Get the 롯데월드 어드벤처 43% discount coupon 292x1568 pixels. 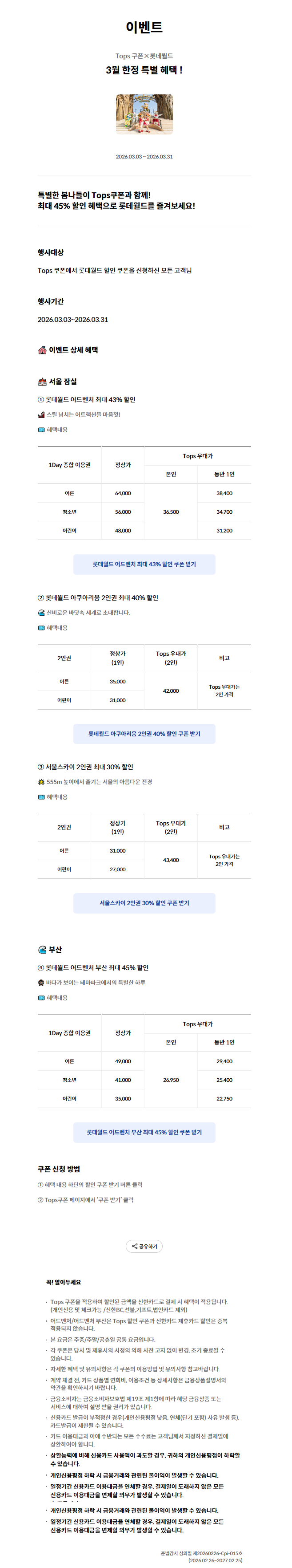pyautogui.click(x=144, y=564)
